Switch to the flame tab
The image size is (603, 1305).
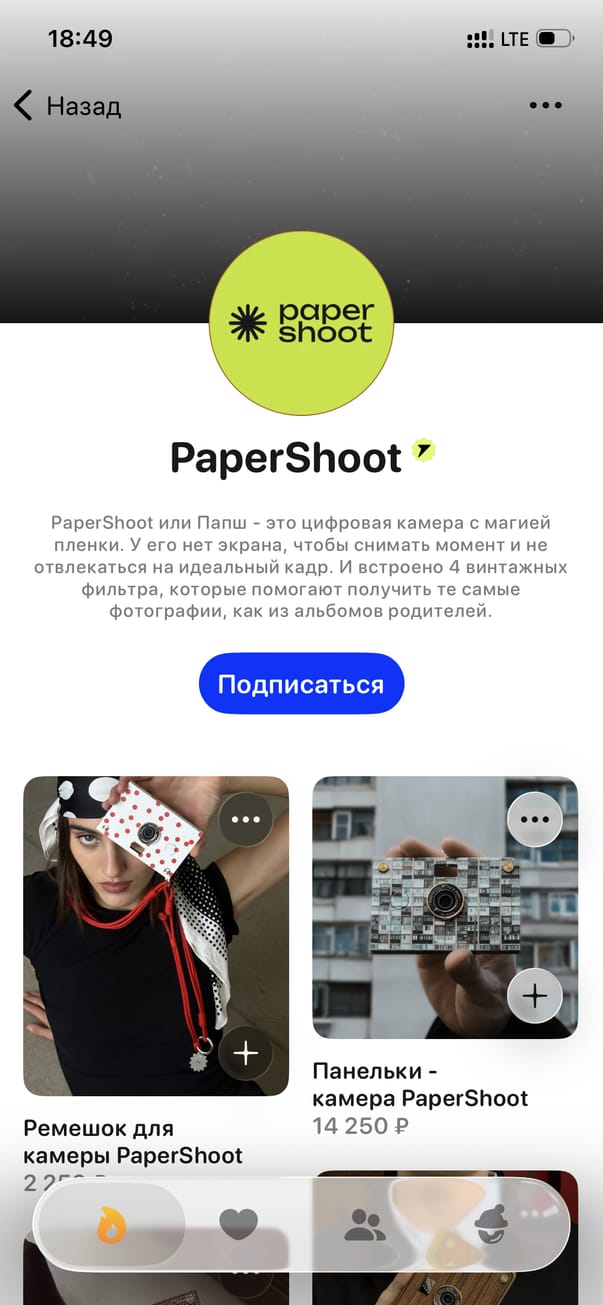(111, 1225)
